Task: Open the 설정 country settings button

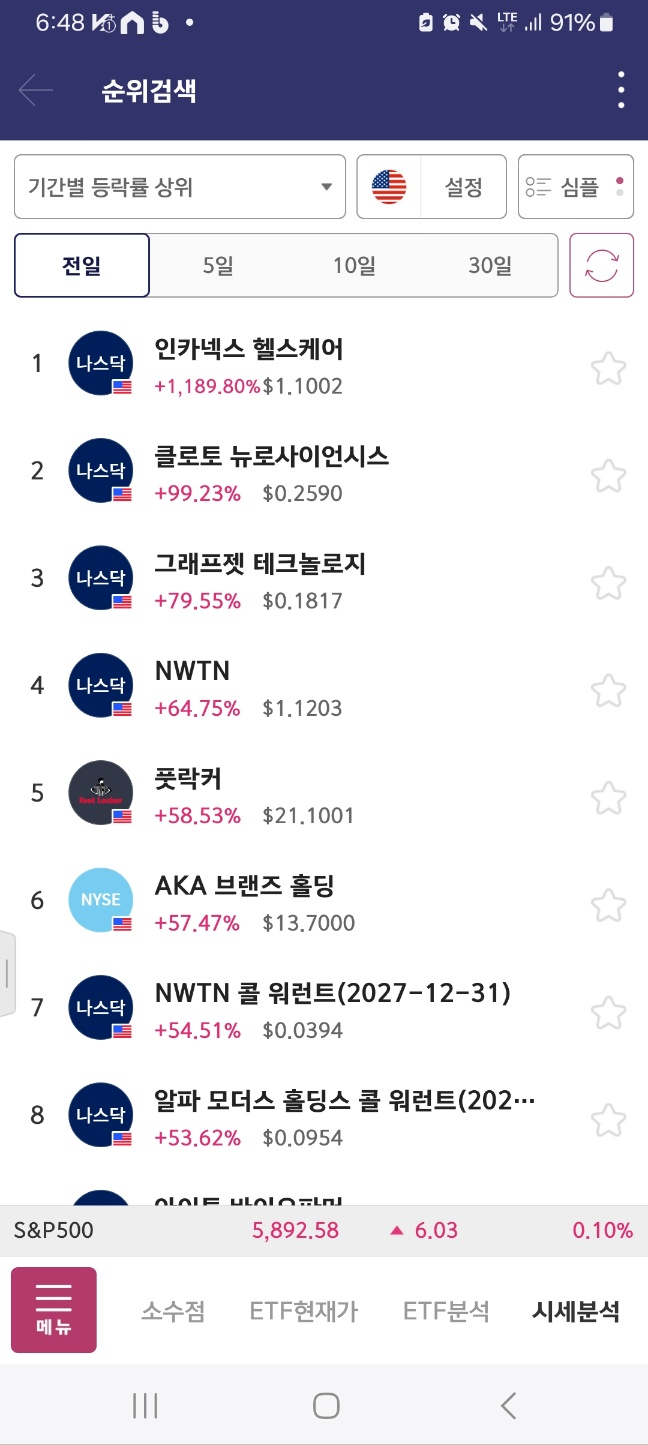Action: [432, 186]
